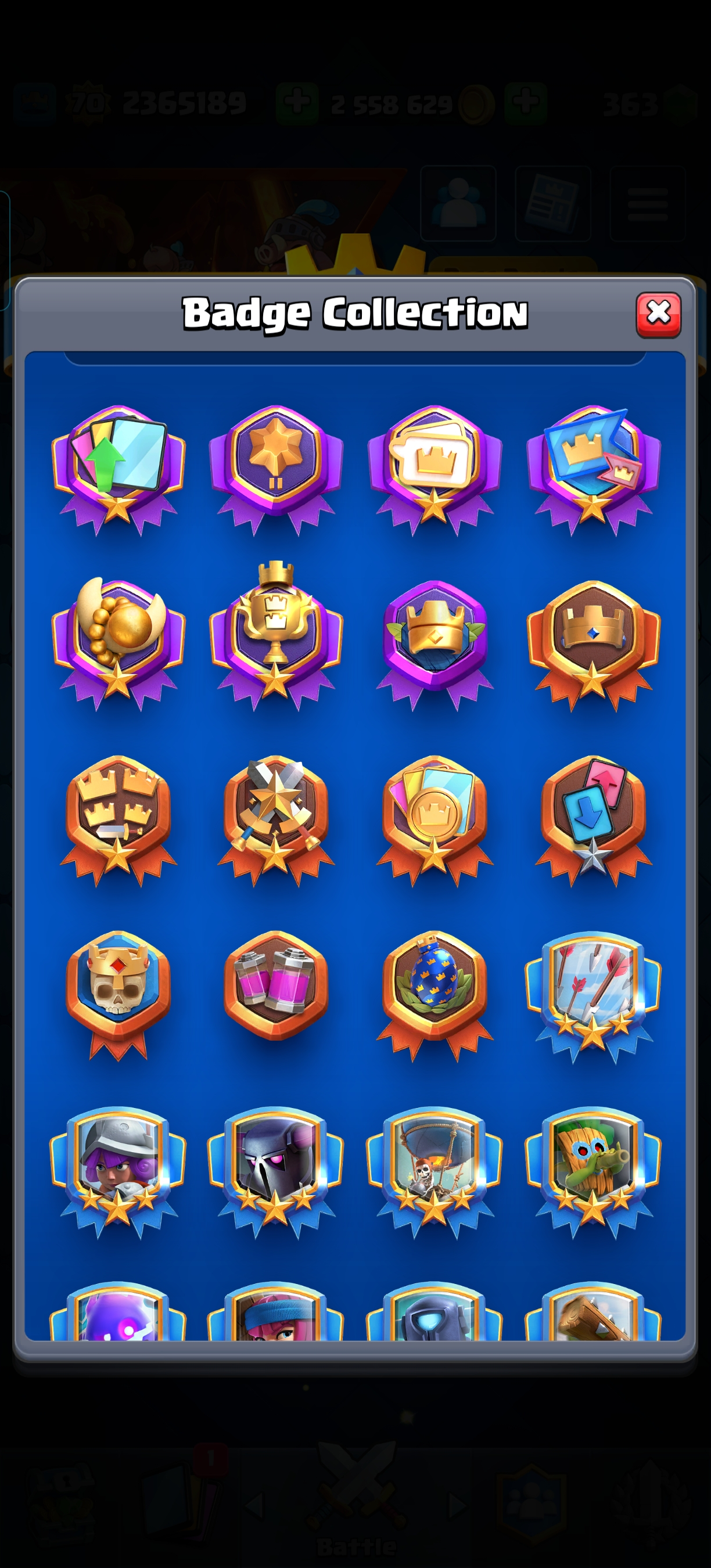The height and width of the screenshot is (1568, 711).
Task: Open the card upgrade badge with green arrow
Action: click(x=118, y=466)
